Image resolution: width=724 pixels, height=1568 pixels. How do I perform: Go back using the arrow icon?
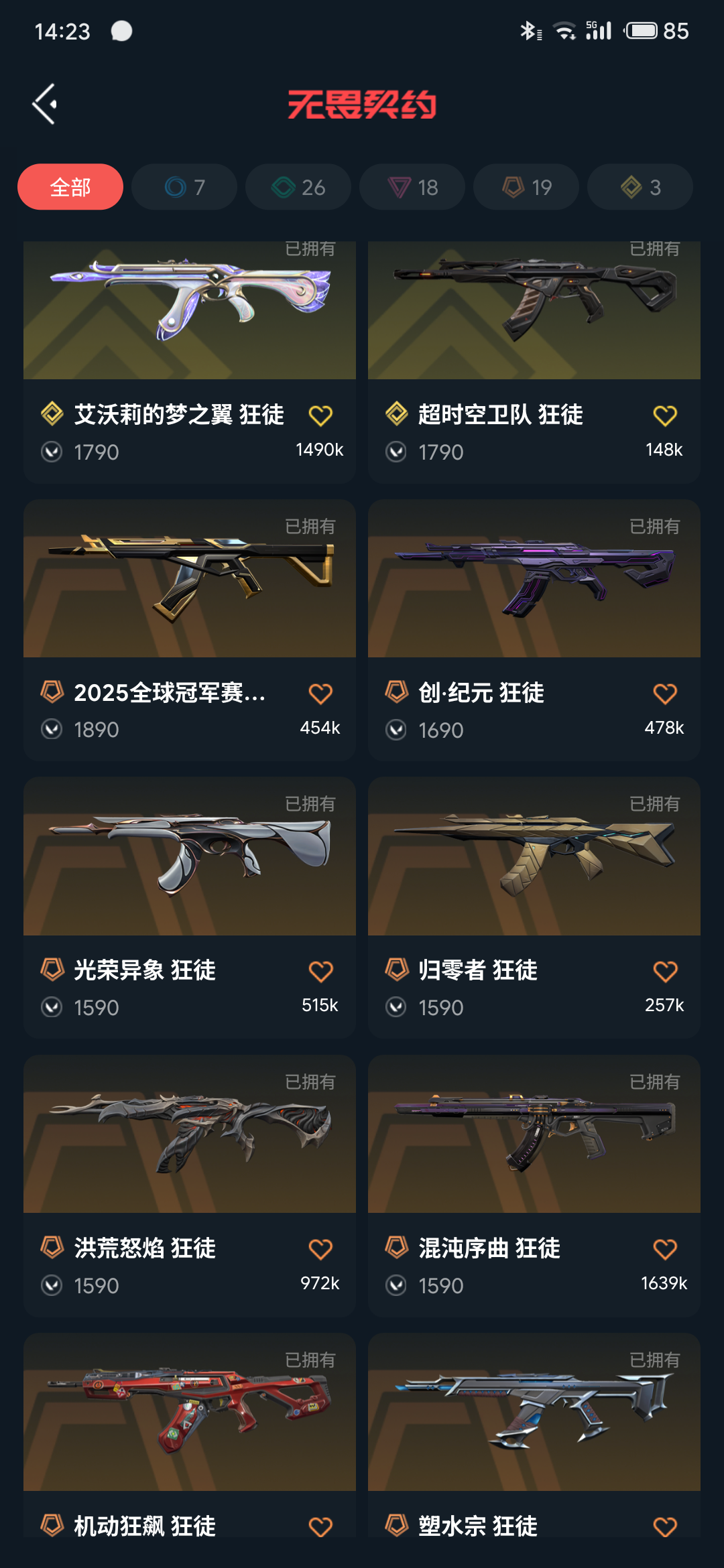[x=45, y=104]
